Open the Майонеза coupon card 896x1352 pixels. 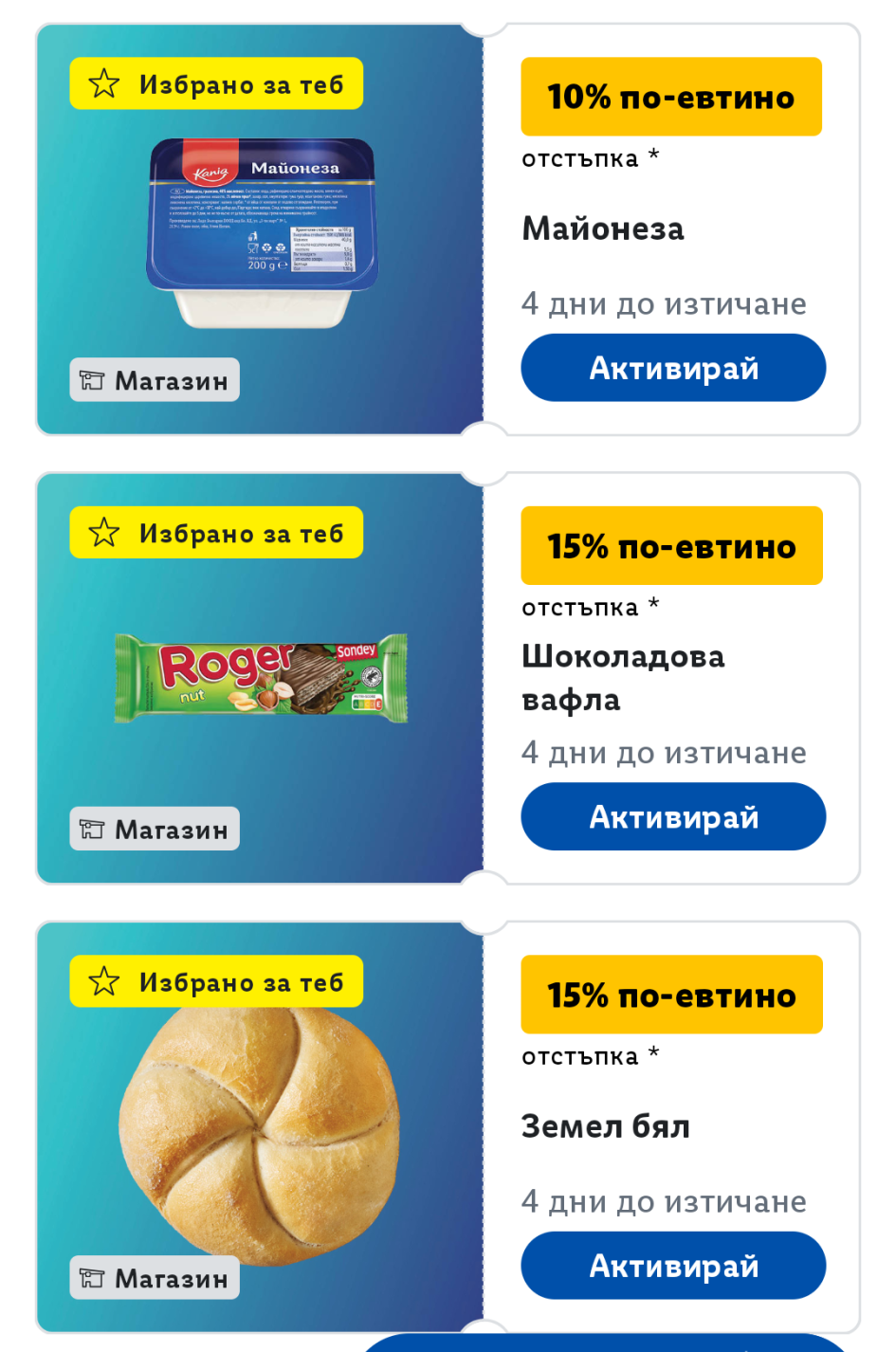click(x=262, y=233)
